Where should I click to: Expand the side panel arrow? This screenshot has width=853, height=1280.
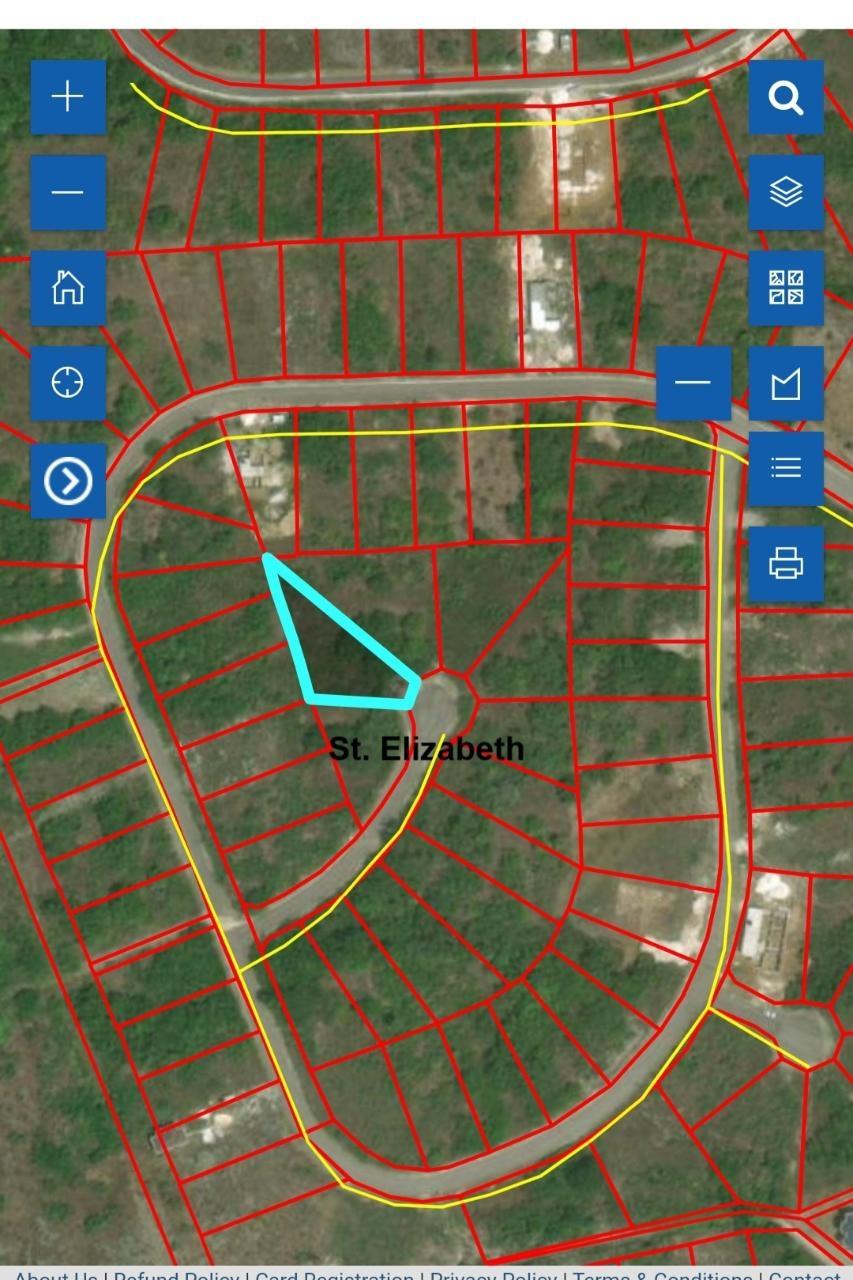68,481
